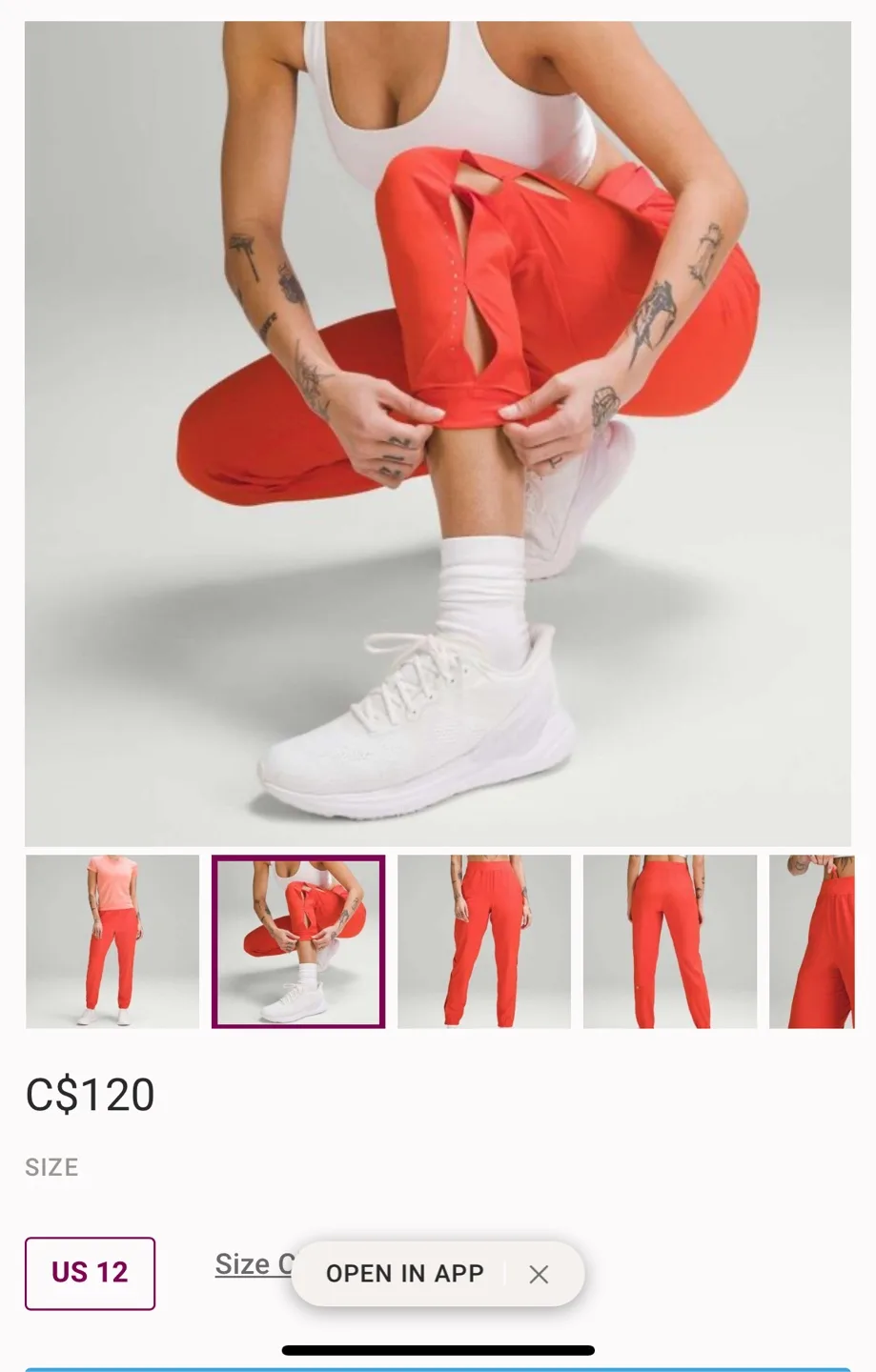Select the US 12 size button outline
This screenshot has height=1372, width=876.
90,1274
